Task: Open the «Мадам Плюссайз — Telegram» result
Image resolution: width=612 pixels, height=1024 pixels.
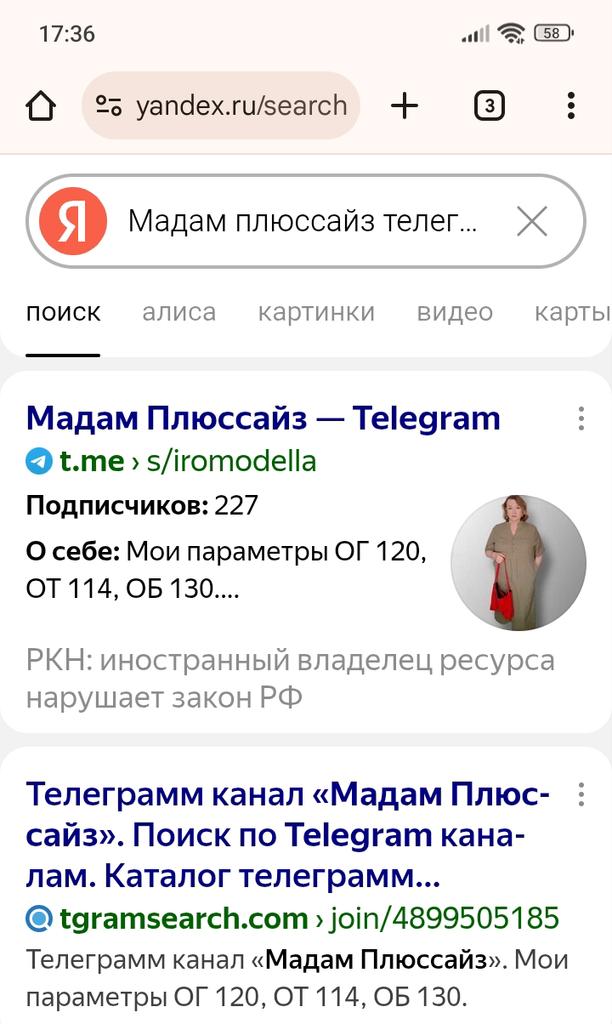Action: coord(263,418)
